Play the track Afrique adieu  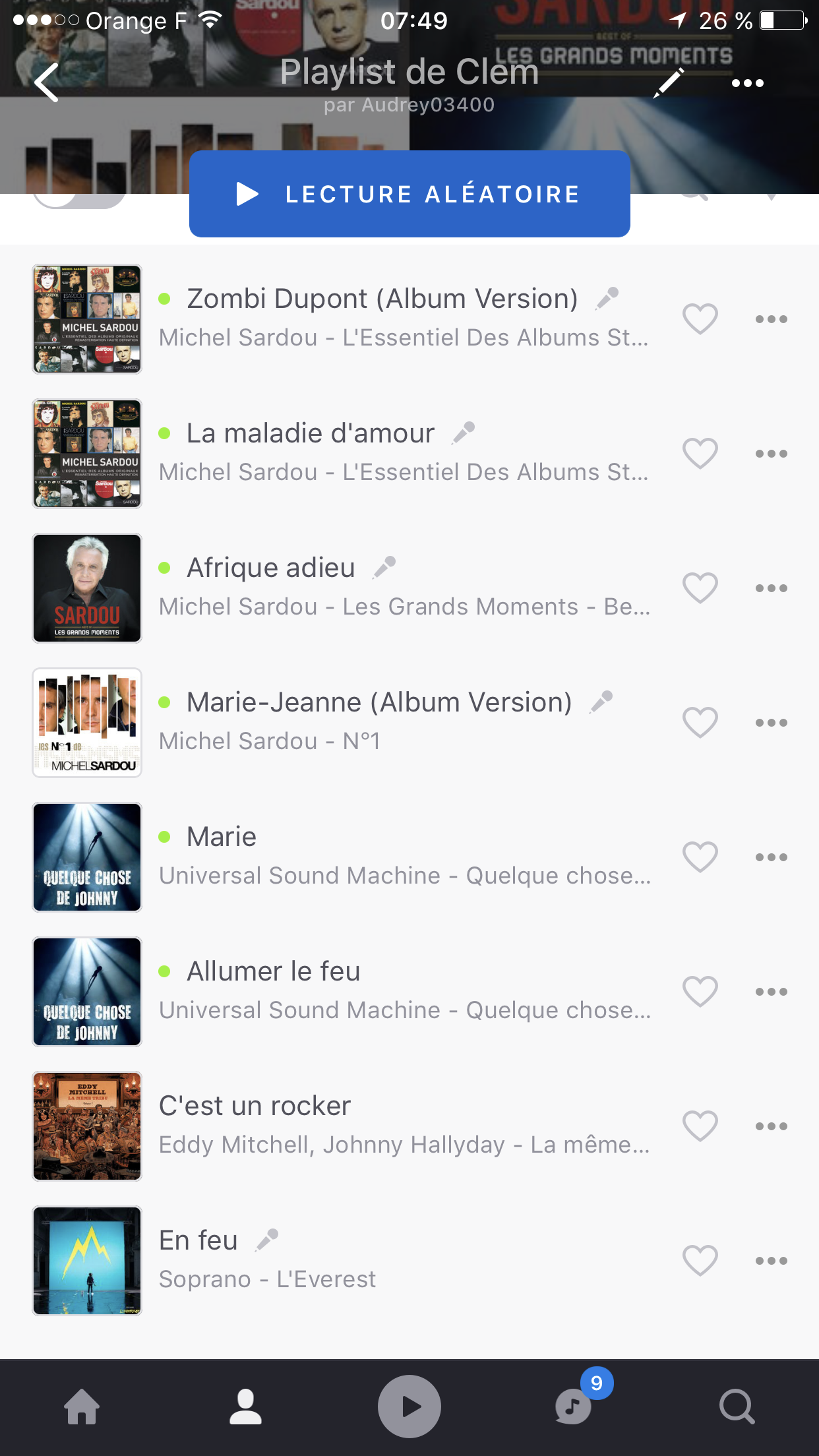[x=271, y=568]
